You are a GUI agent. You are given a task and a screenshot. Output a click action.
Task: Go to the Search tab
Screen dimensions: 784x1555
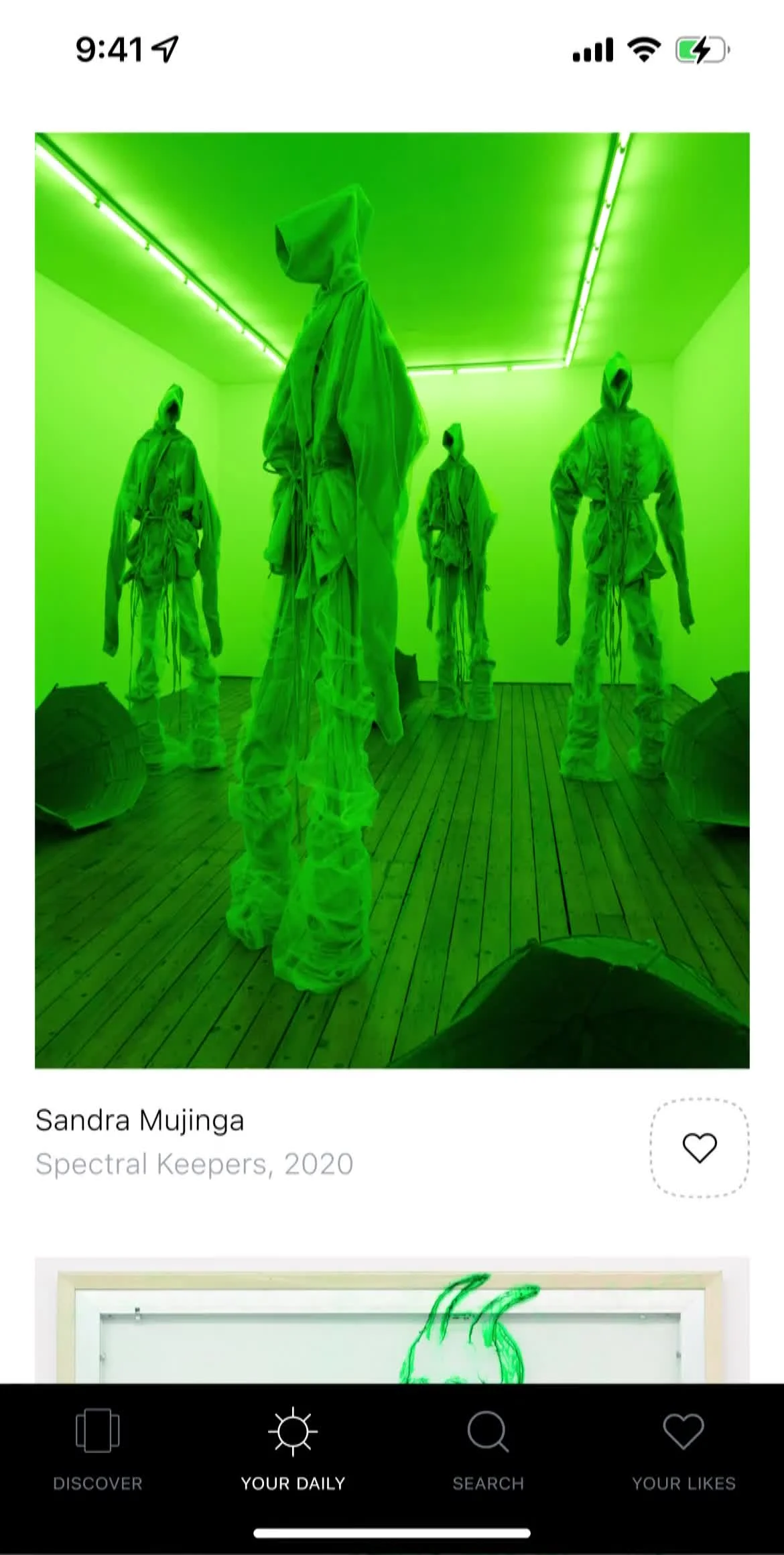click(x=488, y=1449)
